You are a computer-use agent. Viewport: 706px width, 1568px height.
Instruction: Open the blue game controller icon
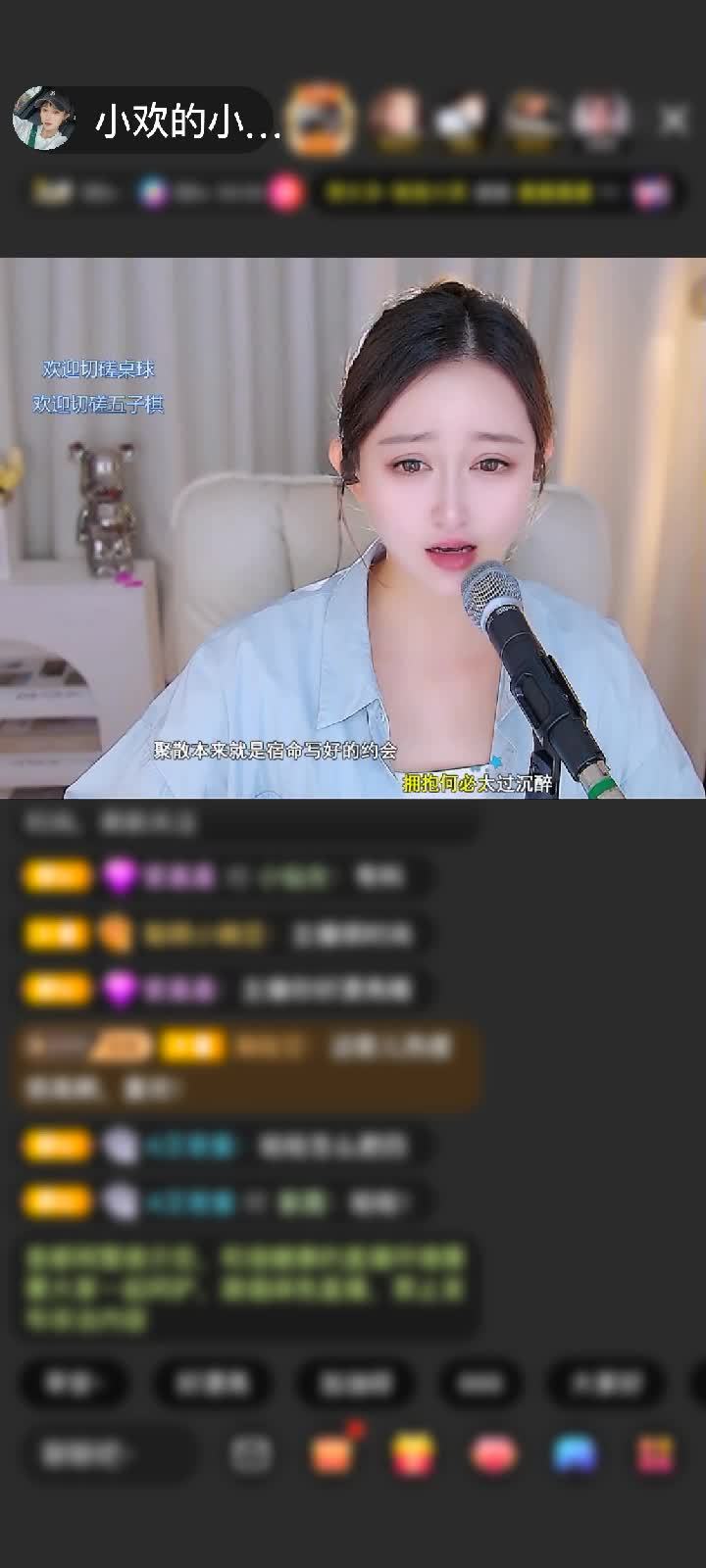coord(575,1453)
